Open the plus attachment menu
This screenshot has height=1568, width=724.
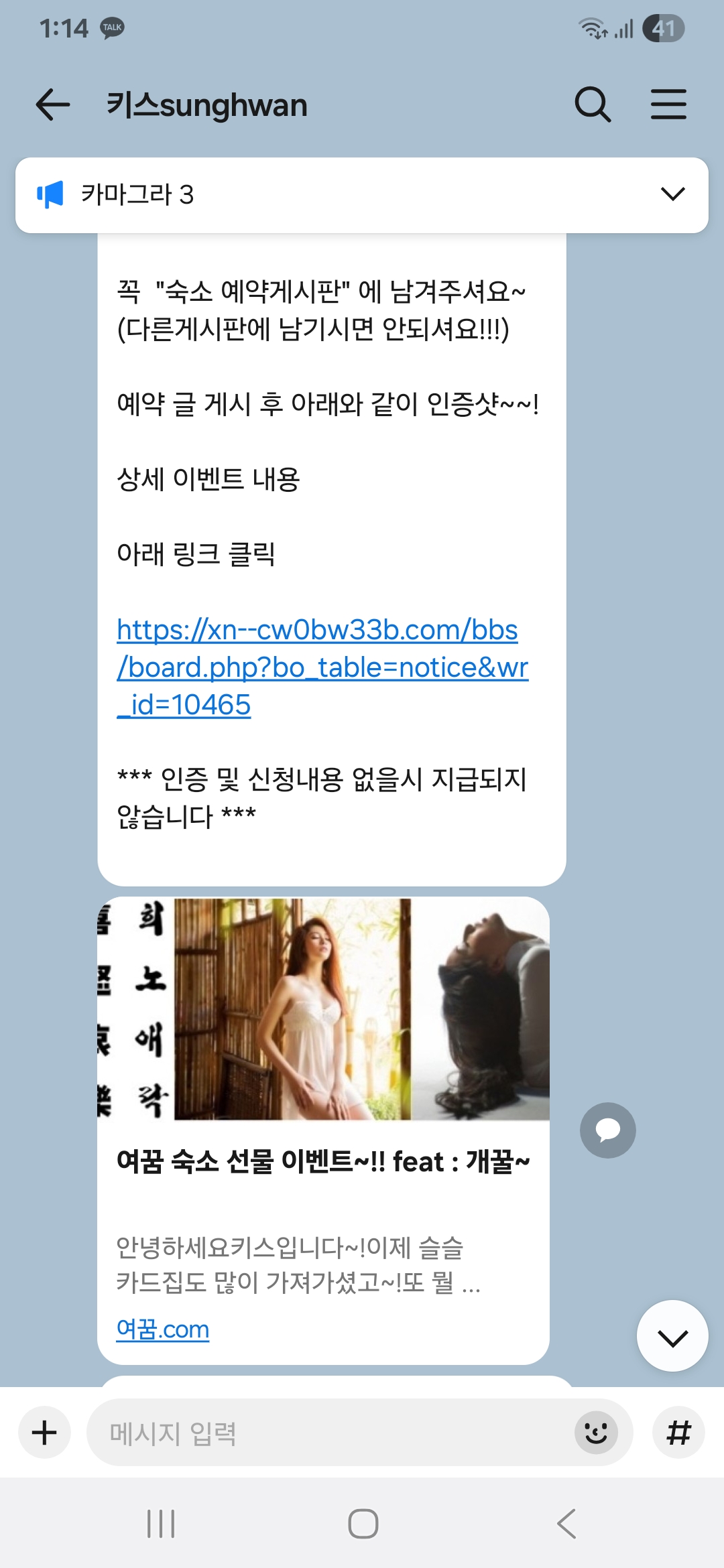44,1433
